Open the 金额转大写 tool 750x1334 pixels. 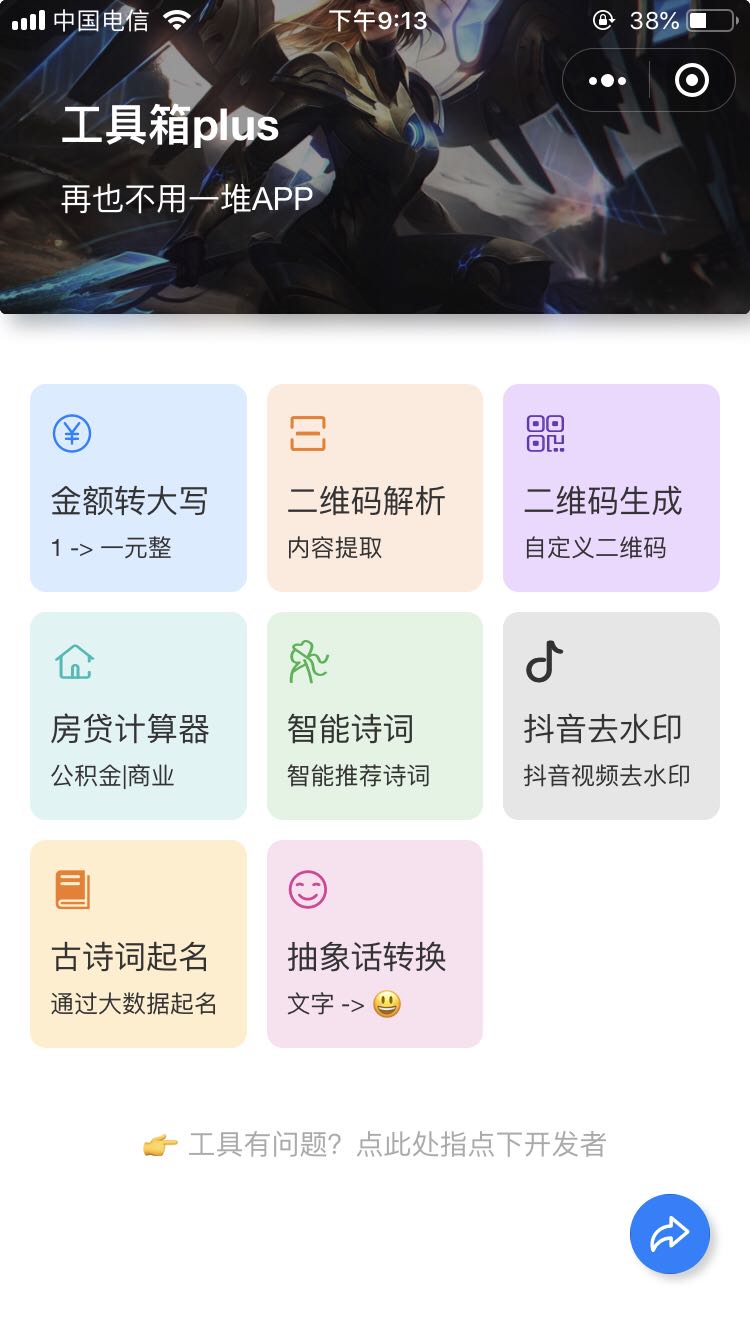point(138,488)
